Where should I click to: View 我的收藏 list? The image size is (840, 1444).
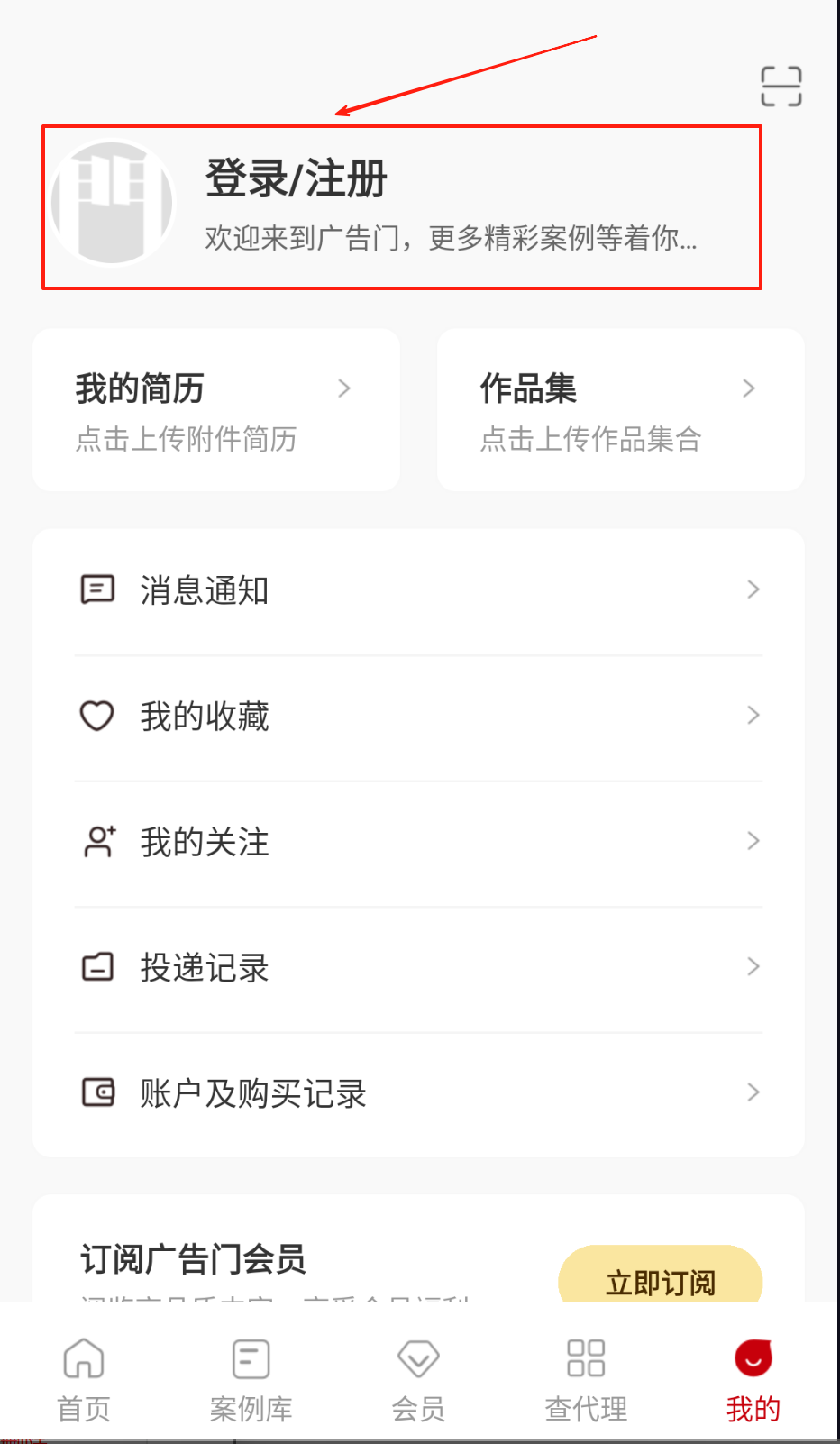click(x=418, y=717)
